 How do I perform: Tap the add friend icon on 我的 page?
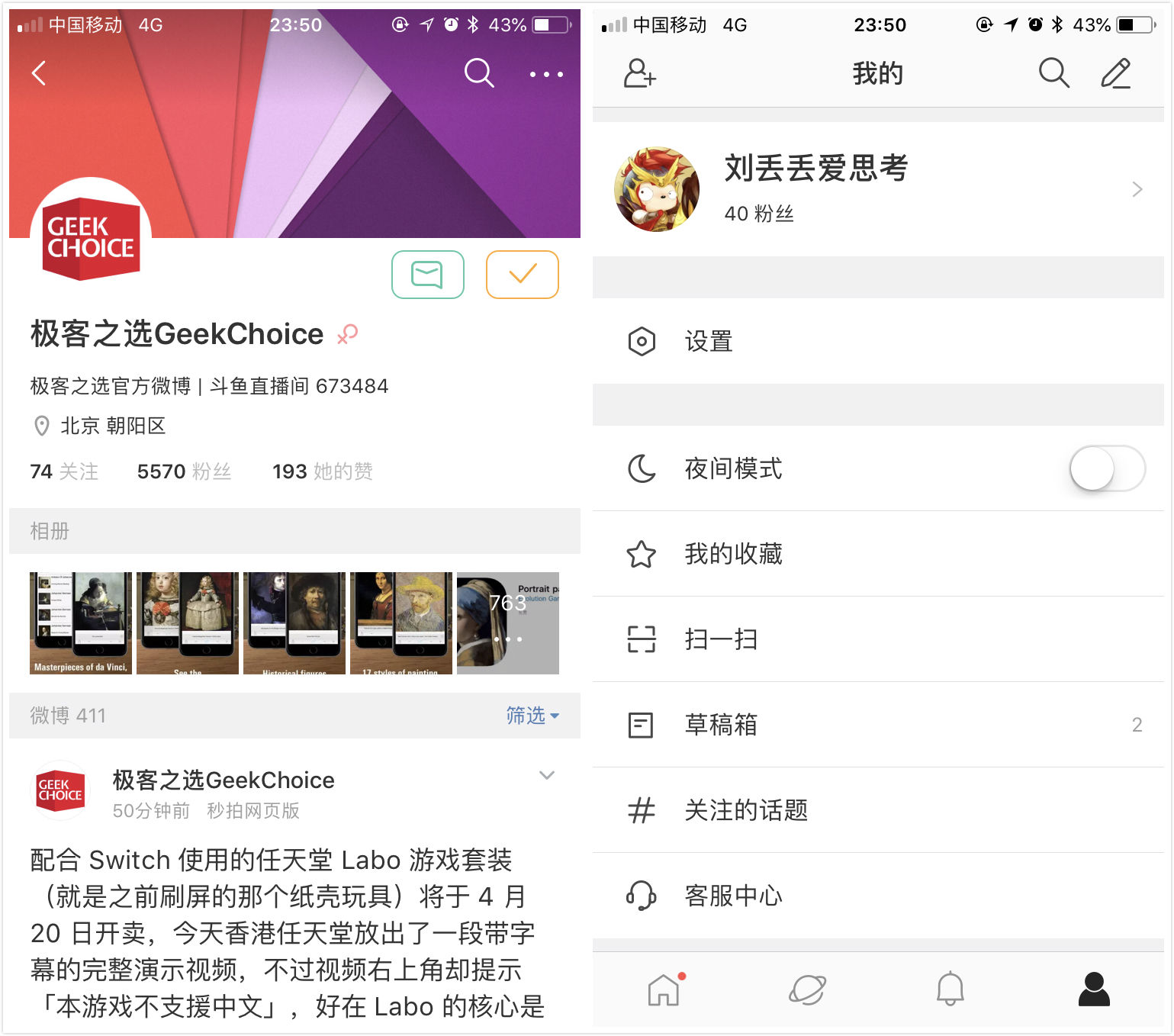click(639, 73)
